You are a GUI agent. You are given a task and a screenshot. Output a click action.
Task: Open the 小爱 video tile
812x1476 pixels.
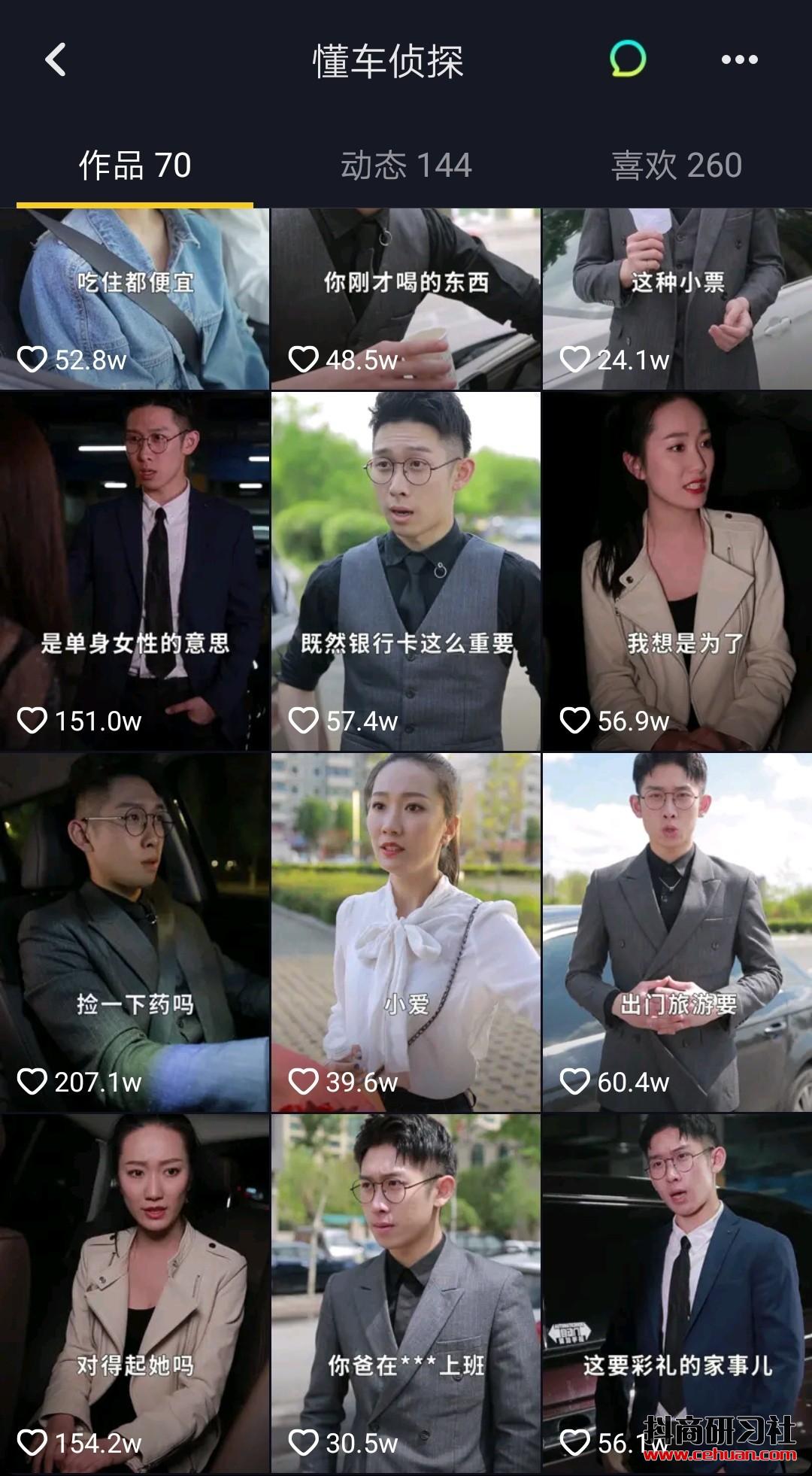point(406,933)
